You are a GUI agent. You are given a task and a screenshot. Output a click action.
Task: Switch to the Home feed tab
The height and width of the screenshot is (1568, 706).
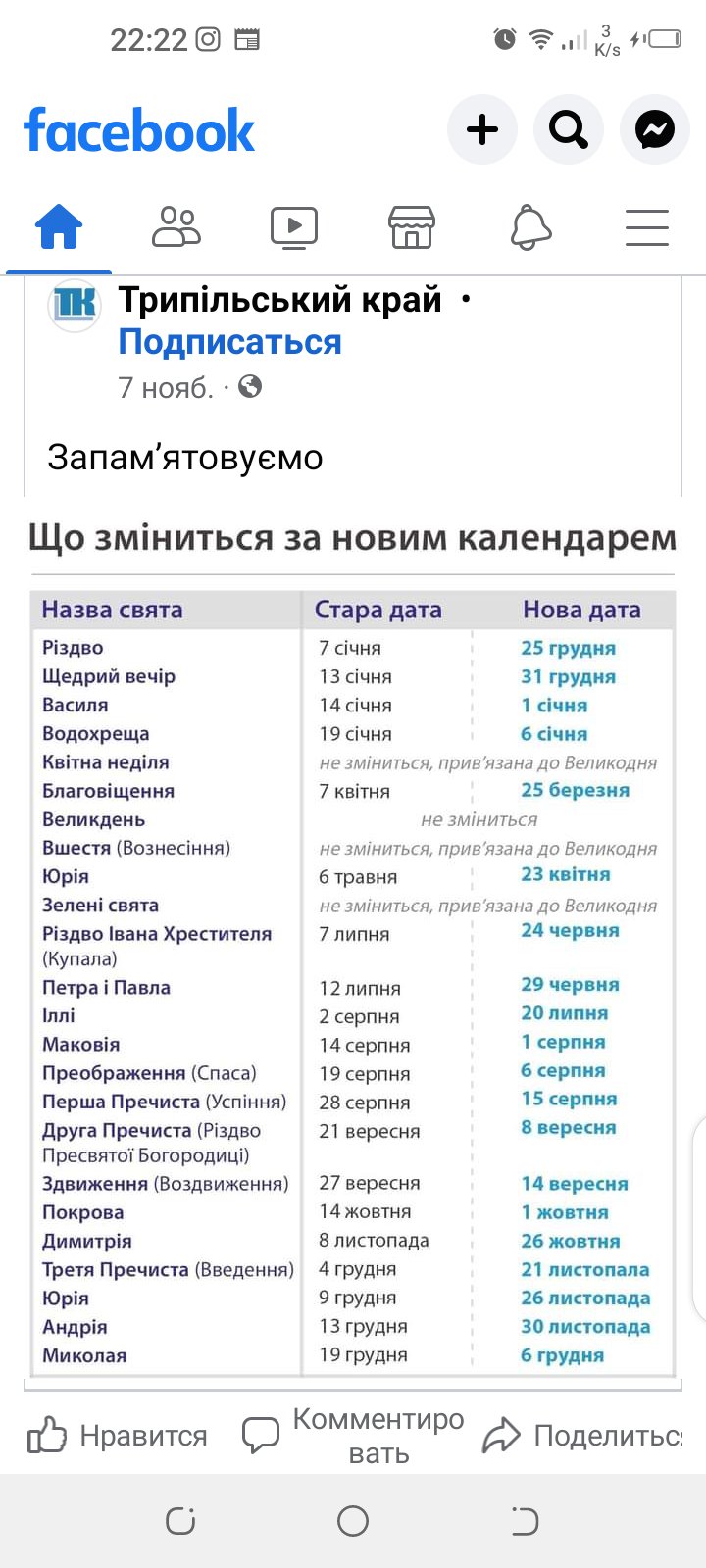[x=59, y=227]
